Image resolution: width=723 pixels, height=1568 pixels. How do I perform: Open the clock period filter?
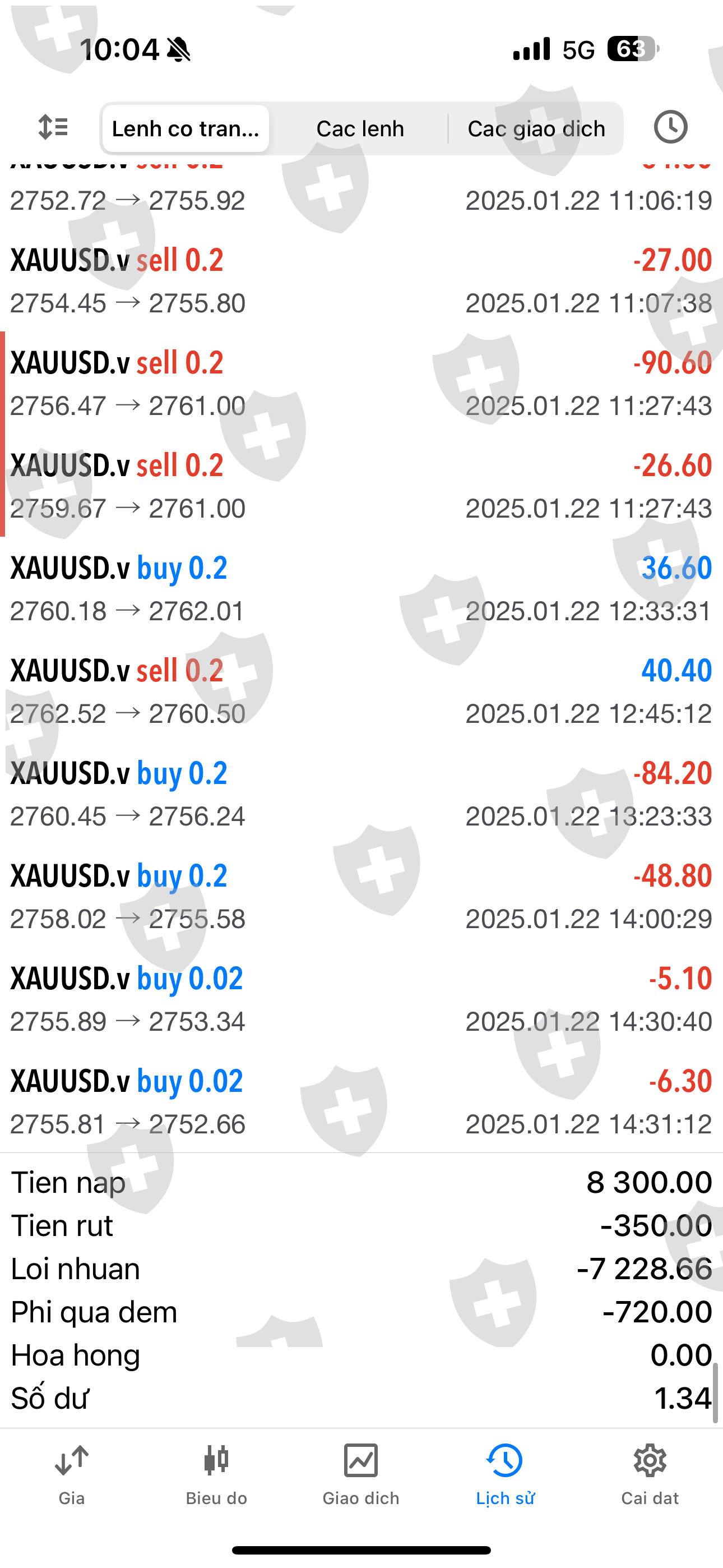[x=670, y=127]
